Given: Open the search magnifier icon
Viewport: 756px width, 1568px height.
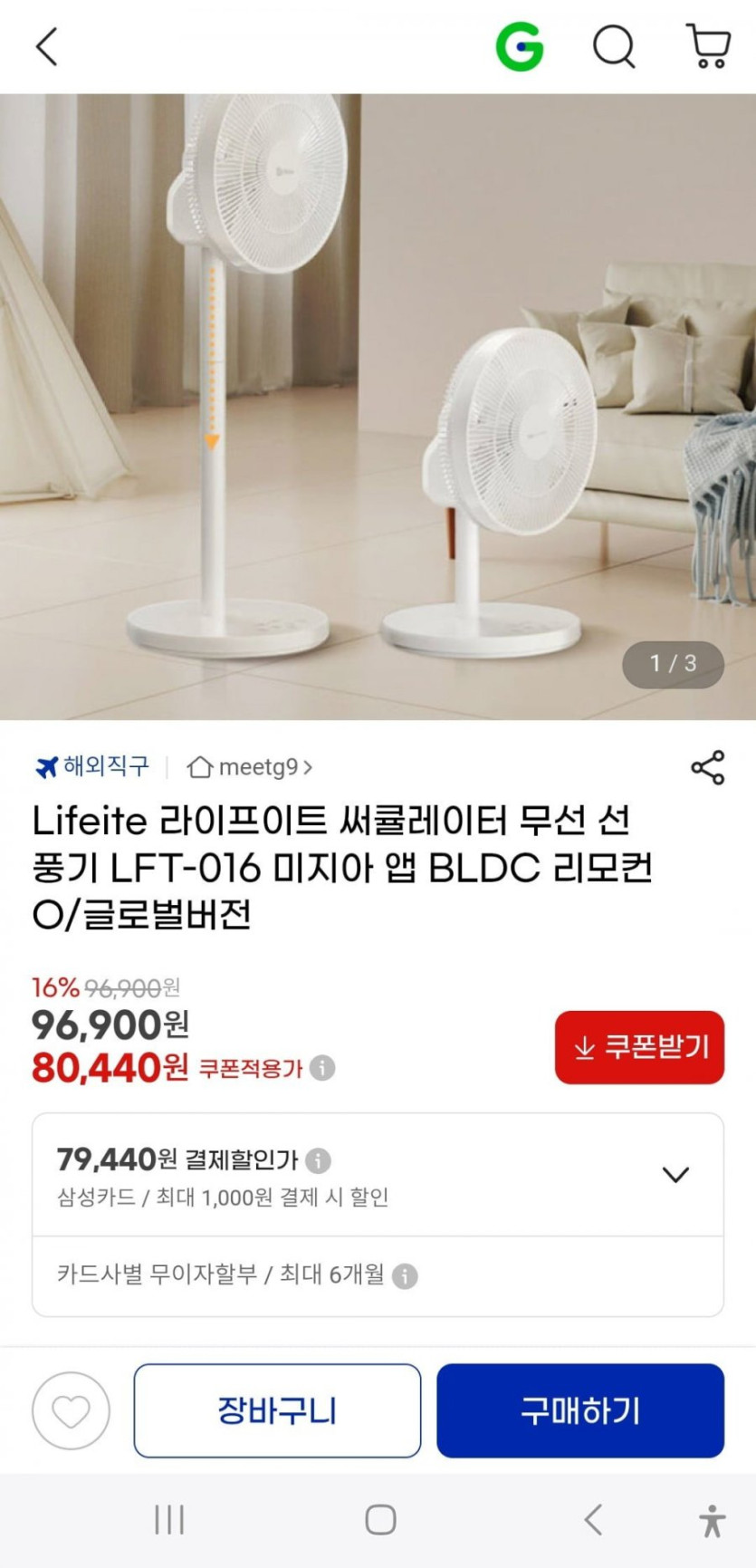Looking at the screenshot, I should click(x=614, y=46).
